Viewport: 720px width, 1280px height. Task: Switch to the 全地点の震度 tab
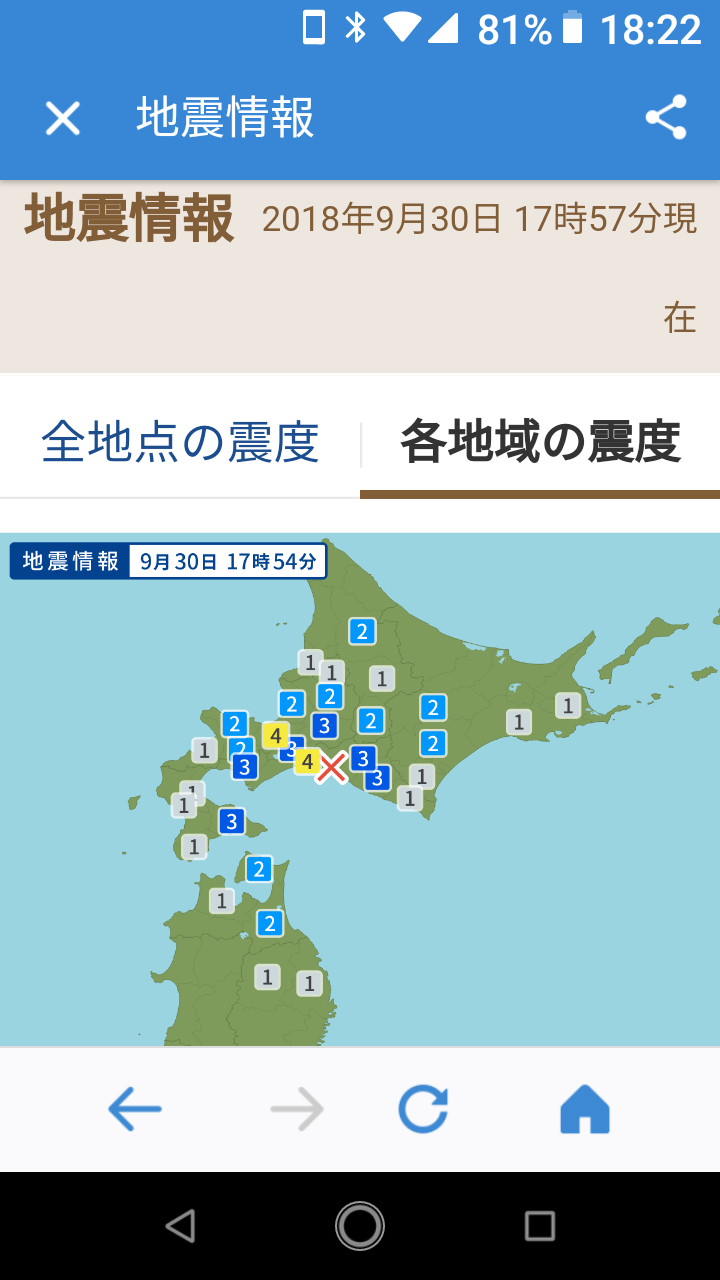click(x=180, y=443)
